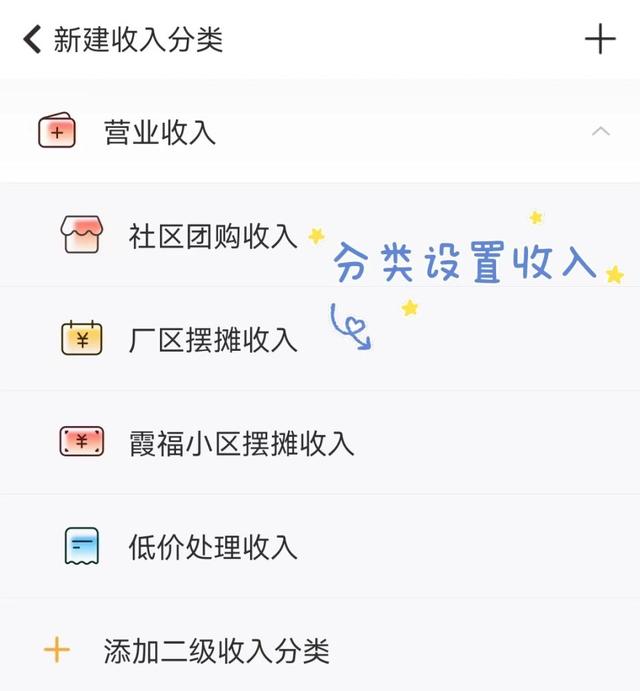Choose the 低价处理收入 subcategory
The width and height of the screenshot is (640, 691).
coord(213,547)
